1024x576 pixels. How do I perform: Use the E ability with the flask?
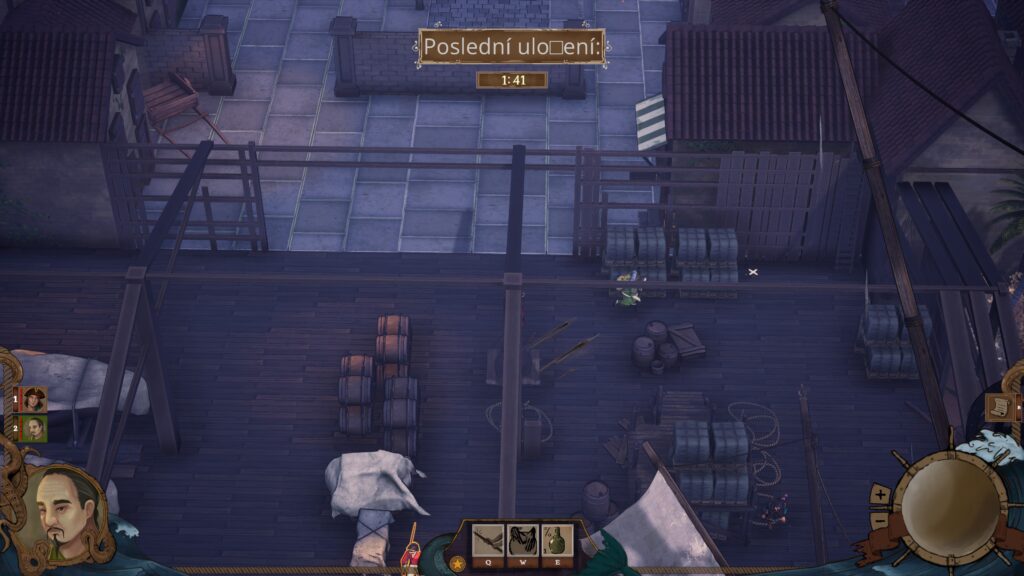(558, 541)
